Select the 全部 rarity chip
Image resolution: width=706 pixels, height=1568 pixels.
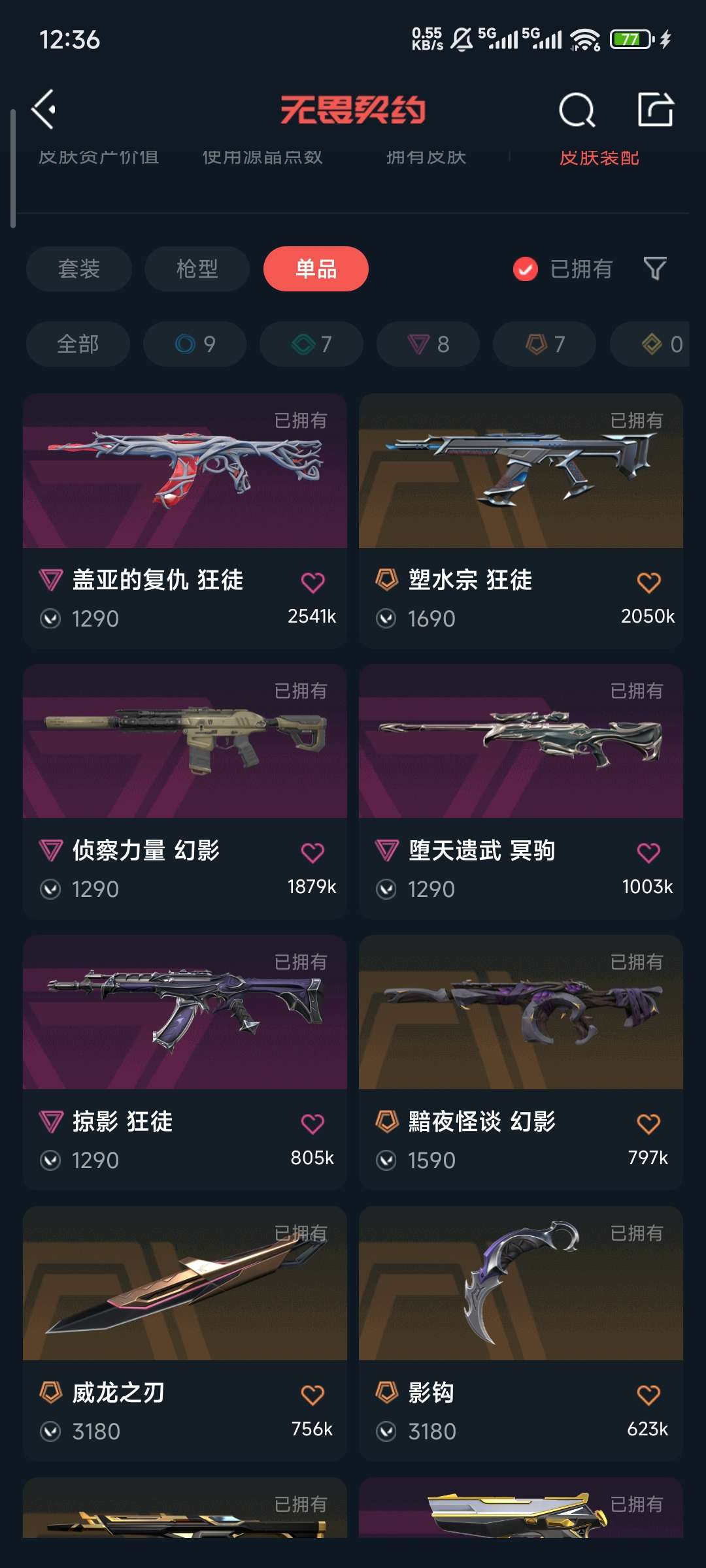coord(78,344)
